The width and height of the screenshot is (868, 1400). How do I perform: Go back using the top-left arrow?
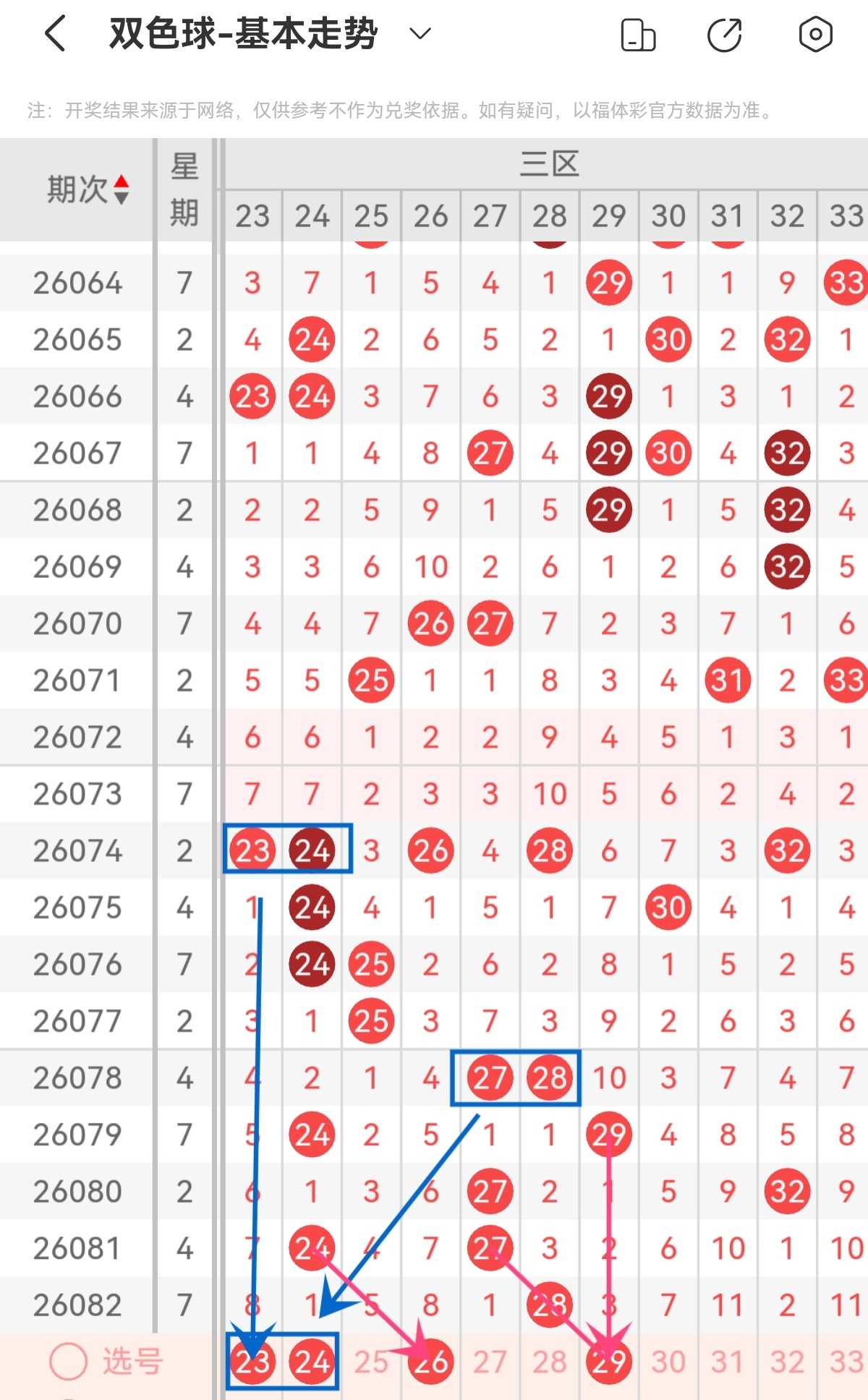coord(56,34)
